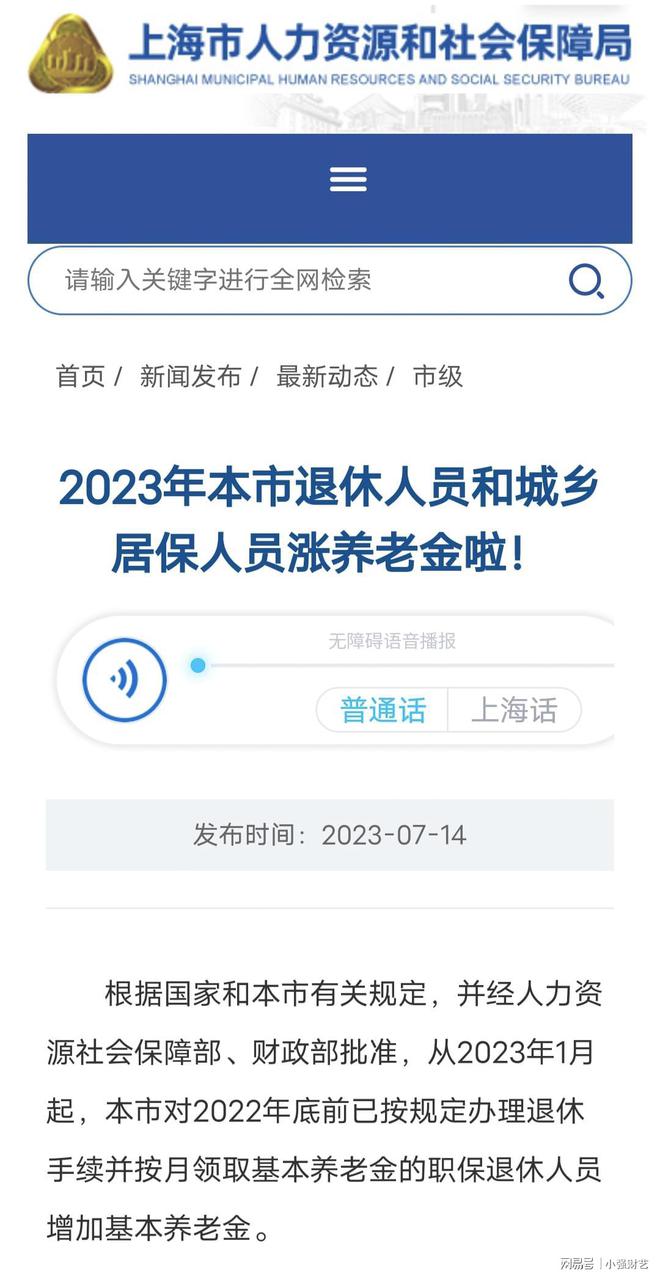Tap the magnifier search icon
This screenshot has height=1276, width=660.
[586, 281]
